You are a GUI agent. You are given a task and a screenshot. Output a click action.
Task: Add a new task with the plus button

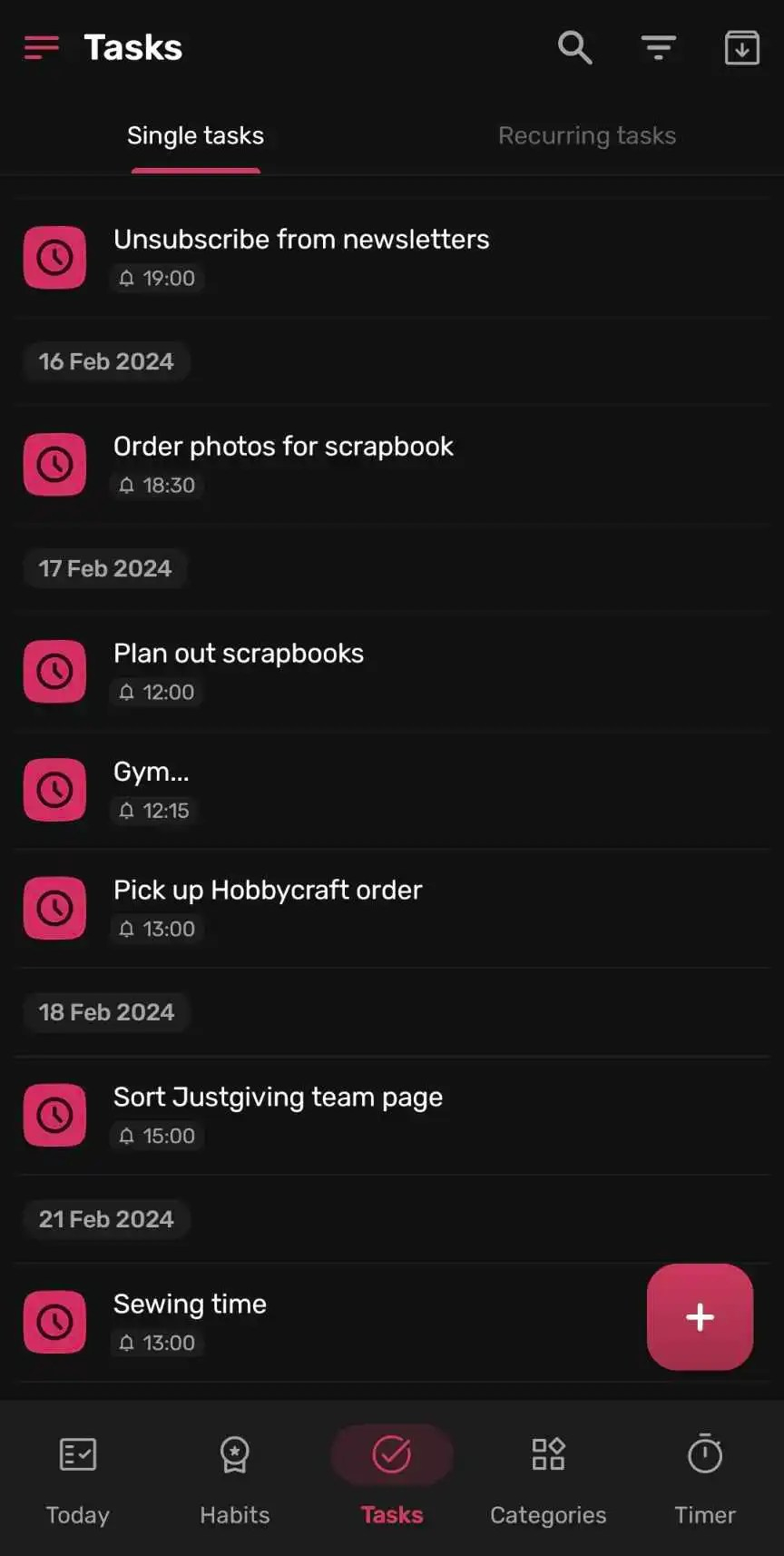click(700, 1316)
